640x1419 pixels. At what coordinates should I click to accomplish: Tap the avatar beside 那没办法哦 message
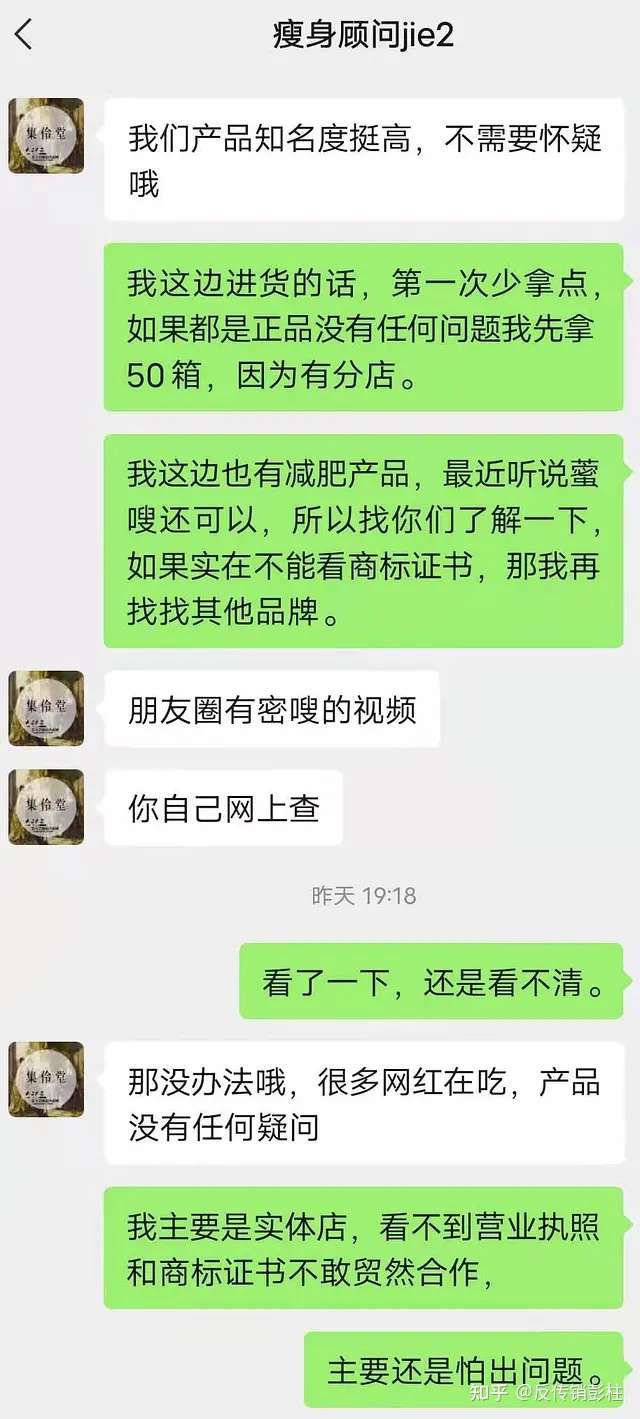46,1079
